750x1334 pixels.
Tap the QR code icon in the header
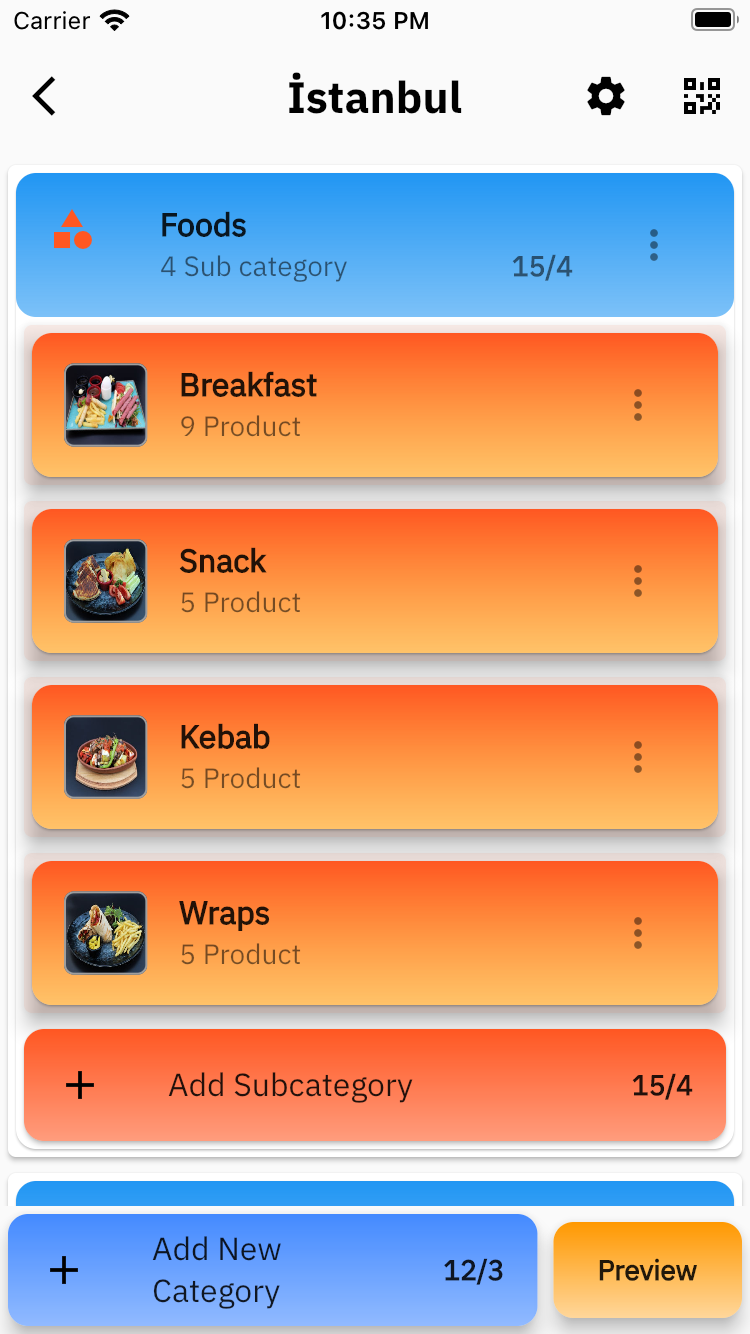(702, 96)
